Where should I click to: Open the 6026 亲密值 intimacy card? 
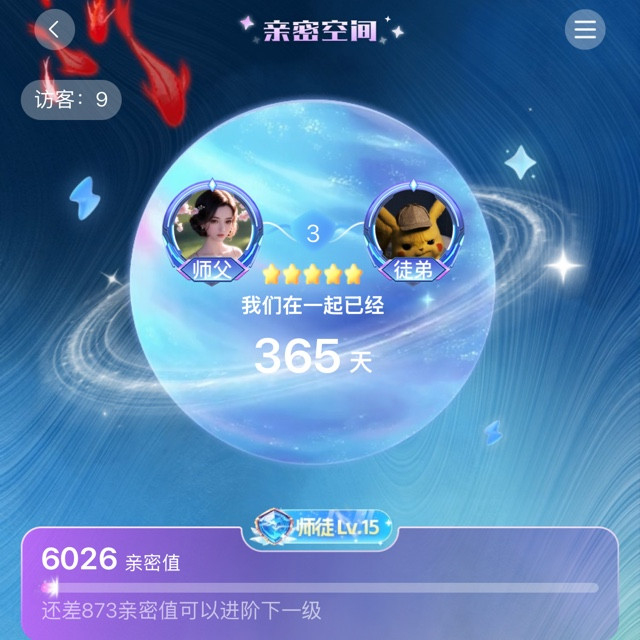pyautogui.click(x=320, y=584)
